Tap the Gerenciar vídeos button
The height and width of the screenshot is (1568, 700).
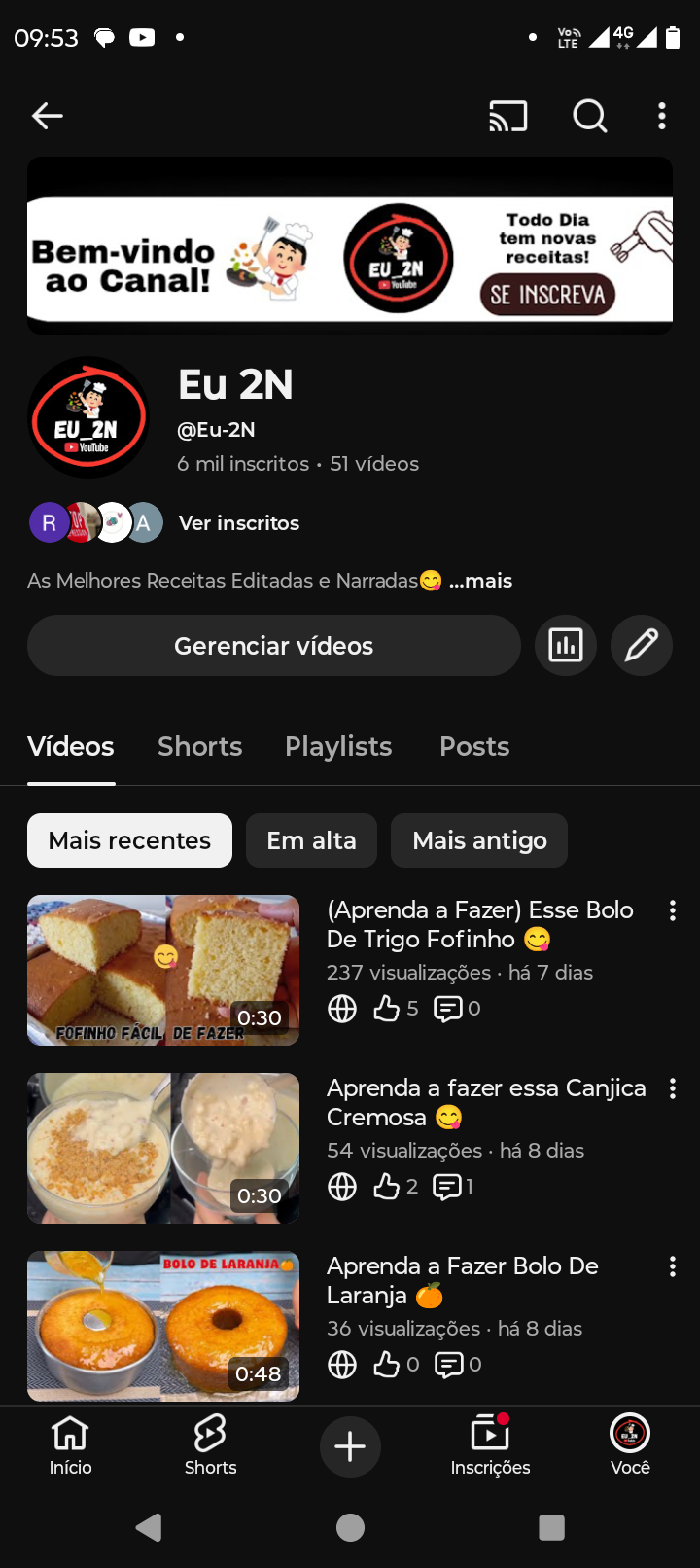point(273,646)
